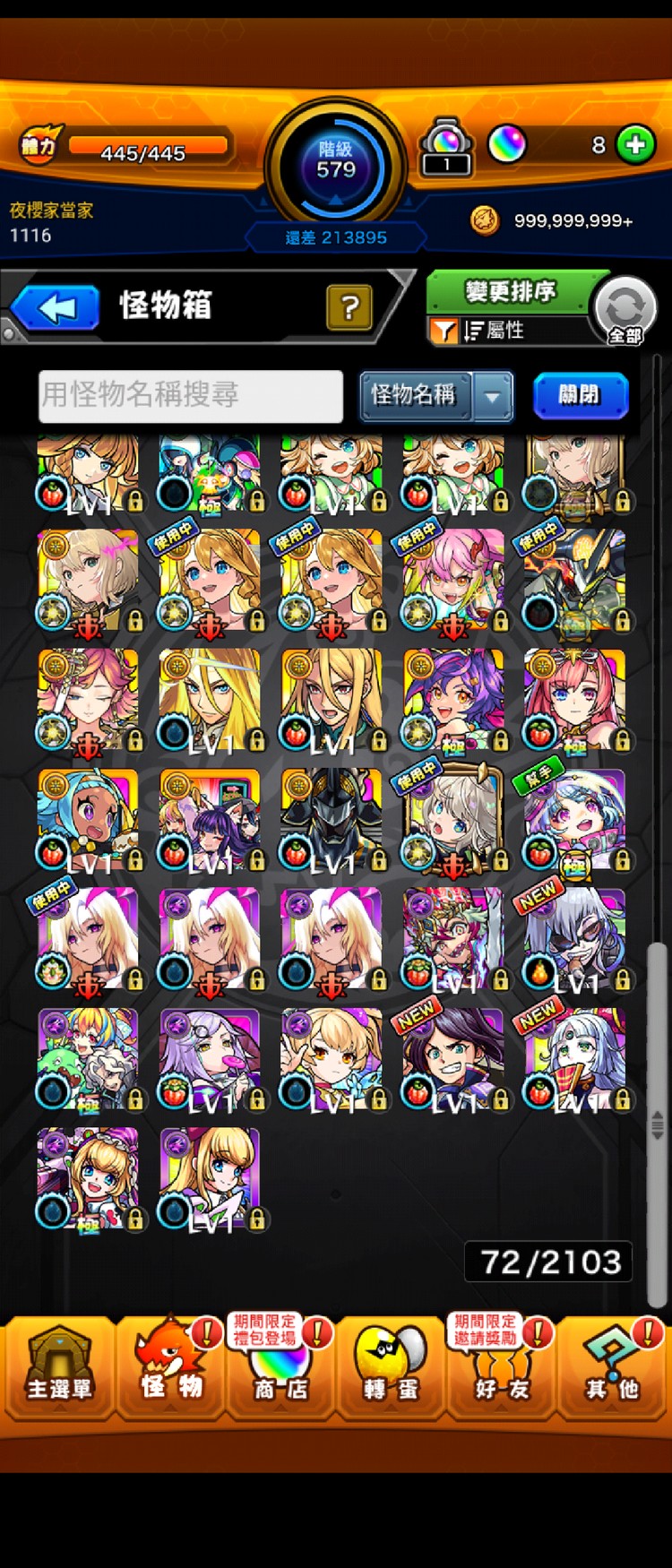
Task: Open the 主選單 main menu tab
Action: click(59, 1369)
